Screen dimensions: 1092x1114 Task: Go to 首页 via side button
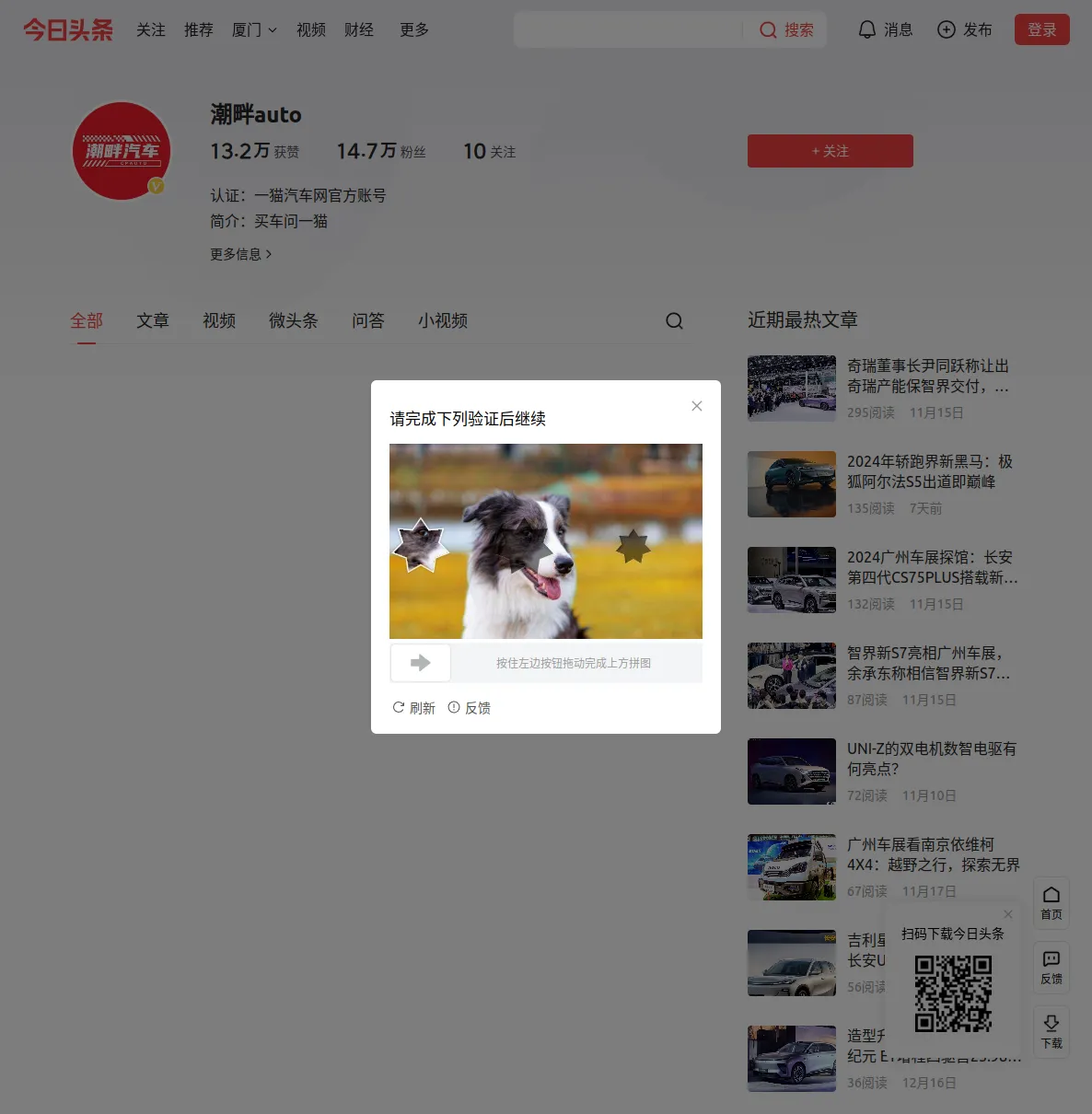coord(1051,902)
